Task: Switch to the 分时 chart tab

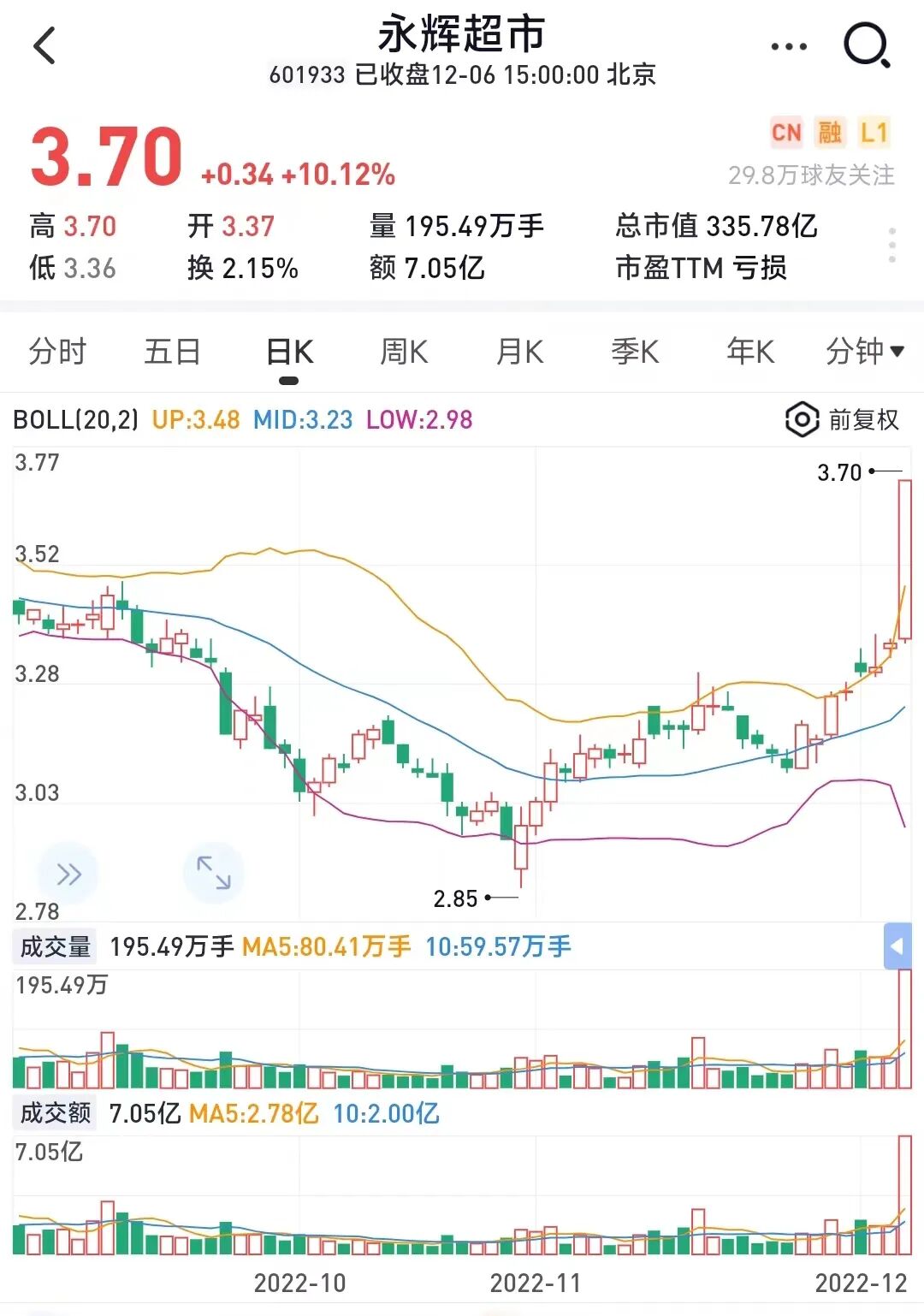Action: tap(57, 352)
